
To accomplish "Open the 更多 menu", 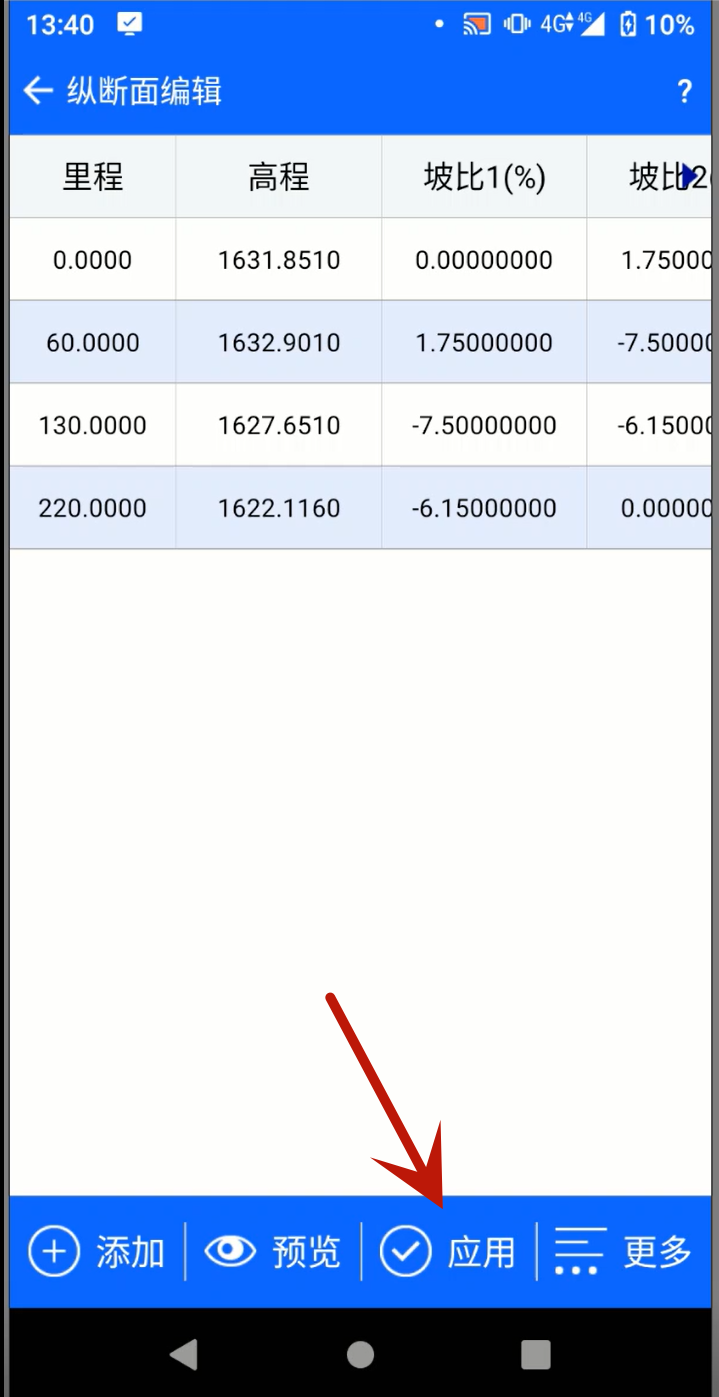I will [x=624, y=1251].
